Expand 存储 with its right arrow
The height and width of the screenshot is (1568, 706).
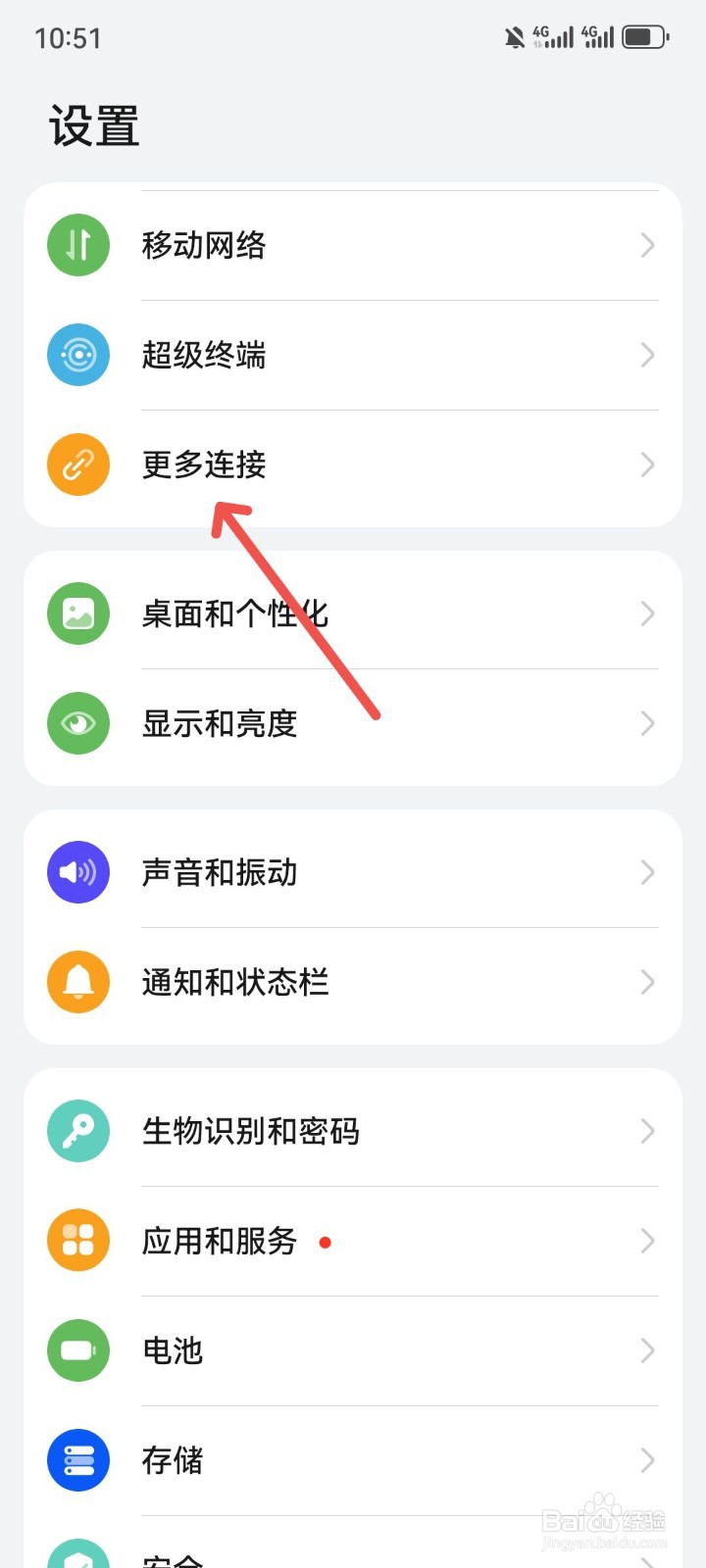(x=646, y=1460)
